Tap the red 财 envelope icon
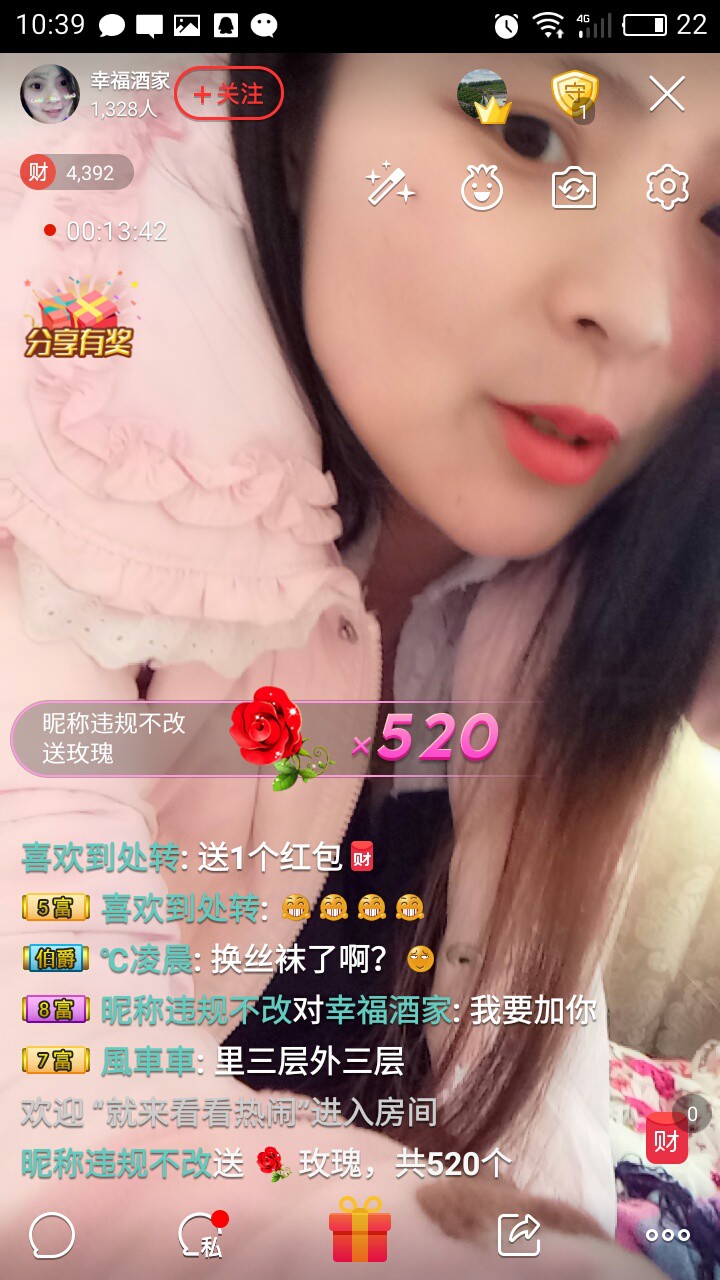The width and height of the screenshot is (720, 1280). pyautogui.click(x=667, y=1140)
